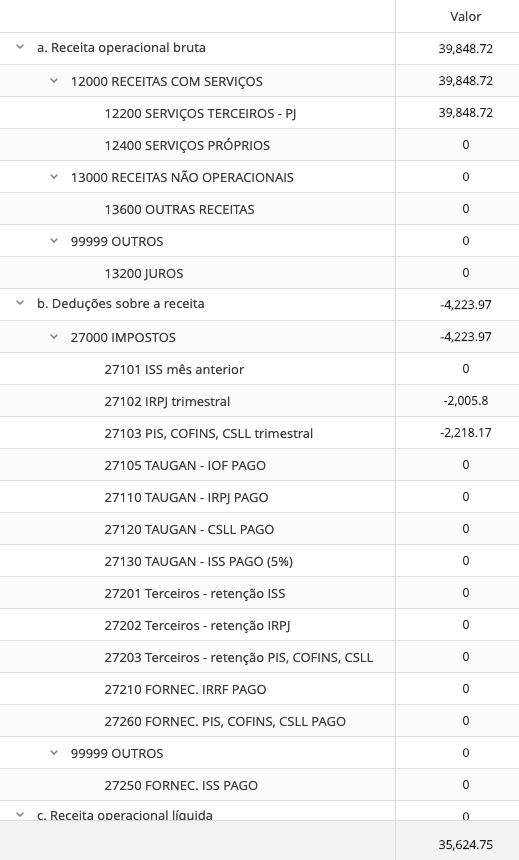This screenshot has height=860, width=519.
Task: Tap the Valor column header
Action: [x=465, y=16]
